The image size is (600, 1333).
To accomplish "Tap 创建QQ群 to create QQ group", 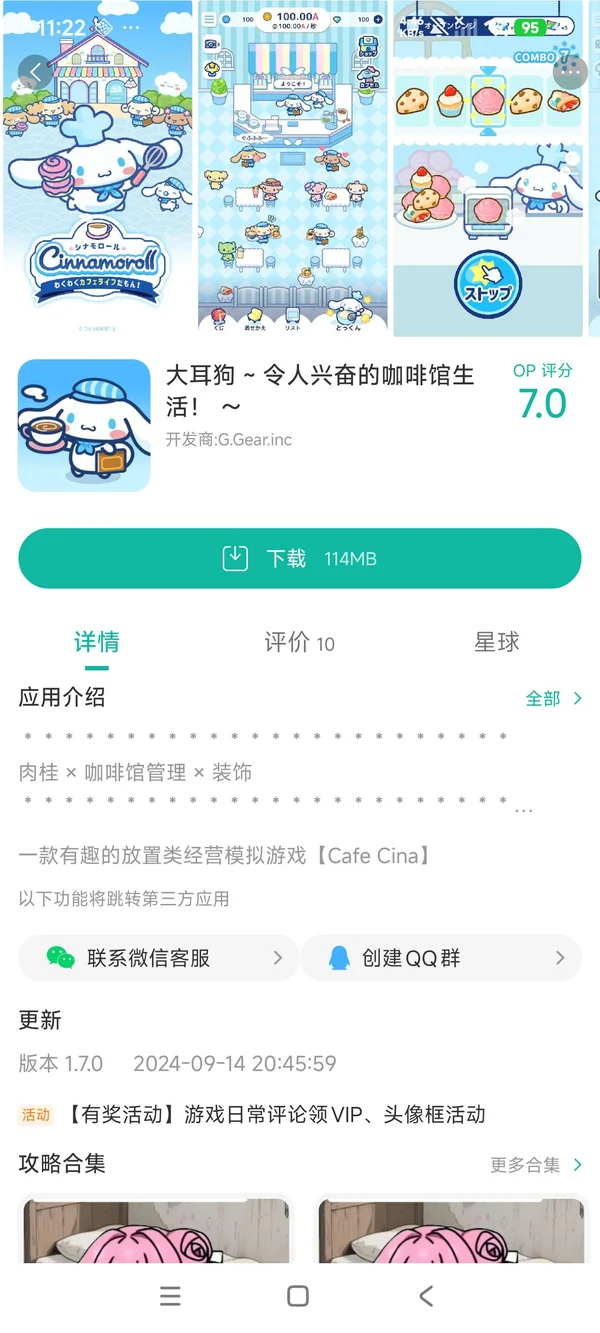I will pyautogui.click(x=440, y=958).
